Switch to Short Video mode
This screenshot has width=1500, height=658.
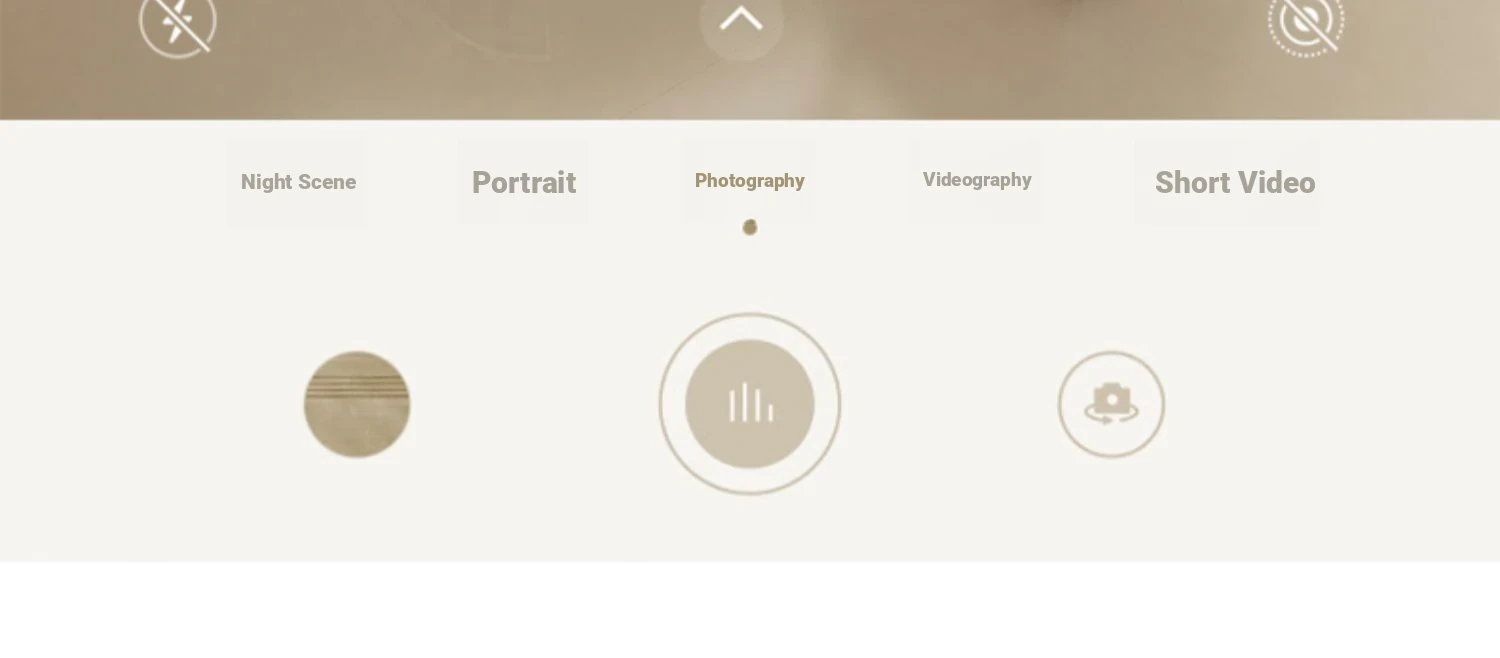[x=1234, y=183]
